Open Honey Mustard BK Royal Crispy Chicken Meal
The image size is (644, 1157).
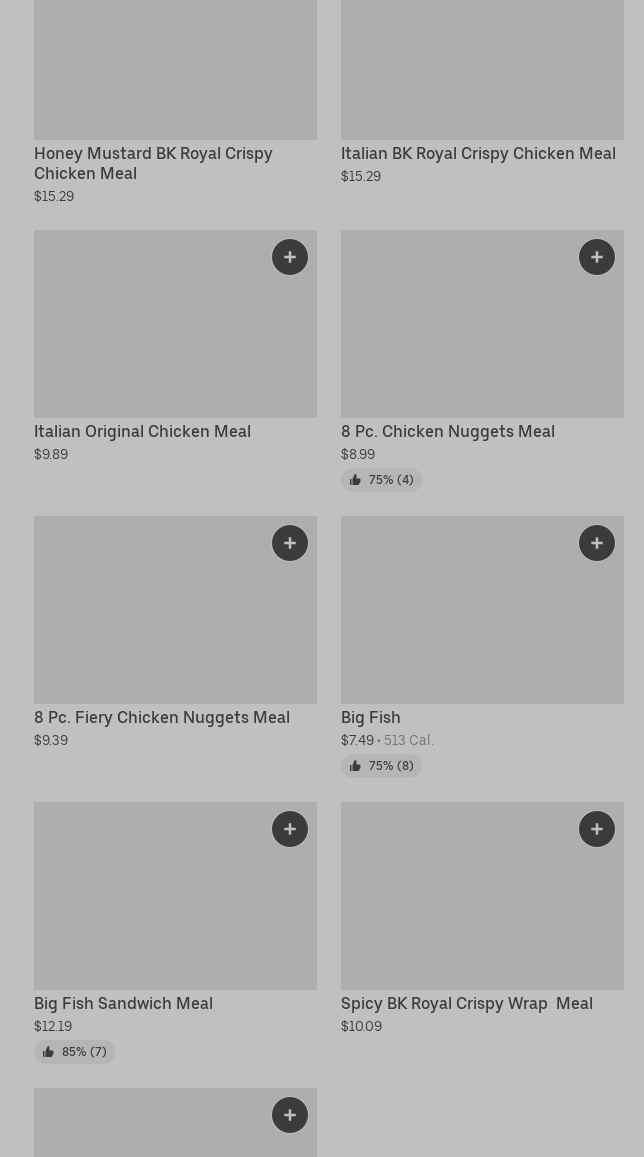click(153, 163)
